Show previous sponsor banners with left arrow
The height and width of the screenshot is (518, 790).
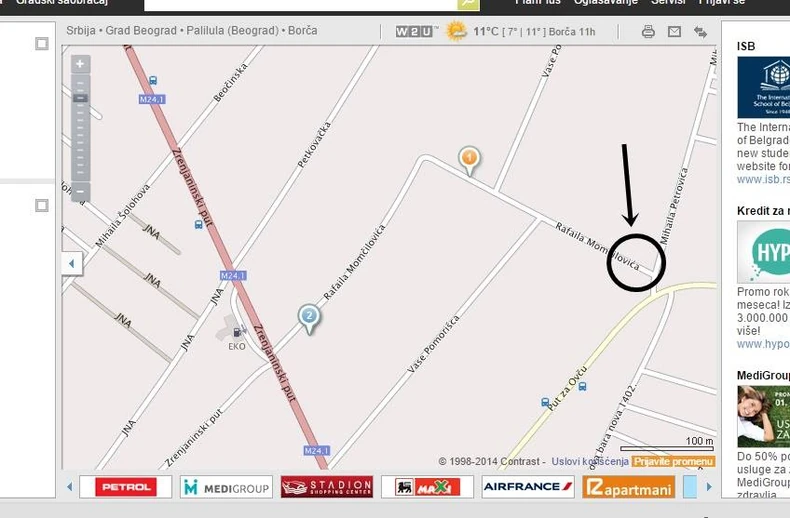(x=70, y=487)
